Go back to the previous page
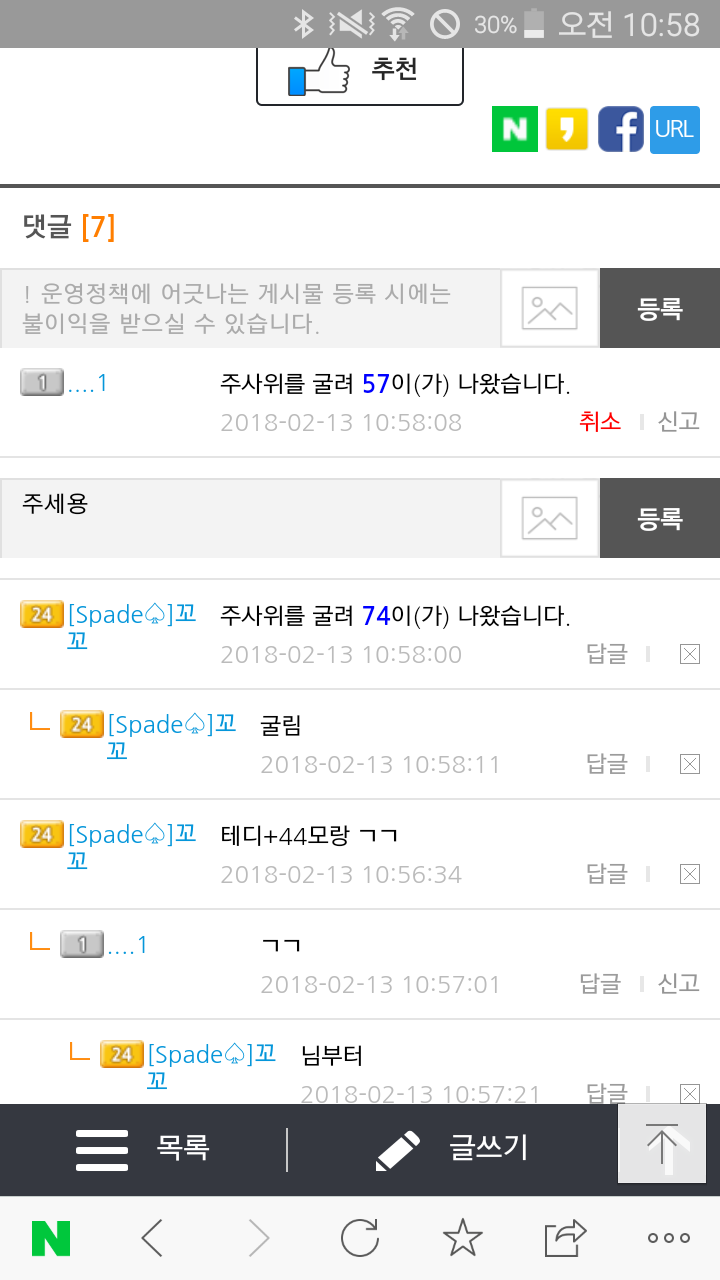This screenshot has height=1280, width=720. pyautogui.click(x=152, y=1239)
